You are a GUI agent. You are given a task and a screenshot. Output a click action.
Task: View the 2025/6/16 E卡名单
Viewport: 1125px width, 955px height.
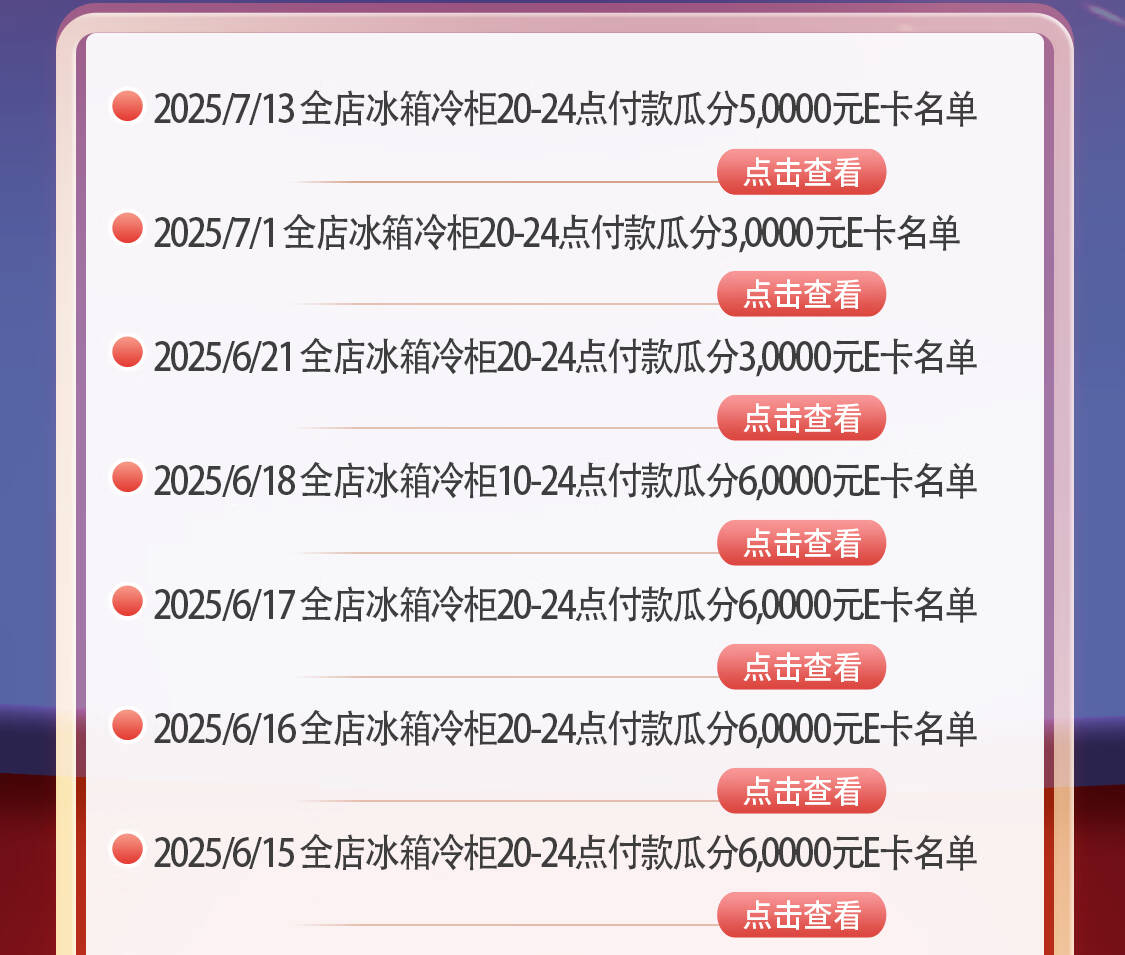point(801,791)
